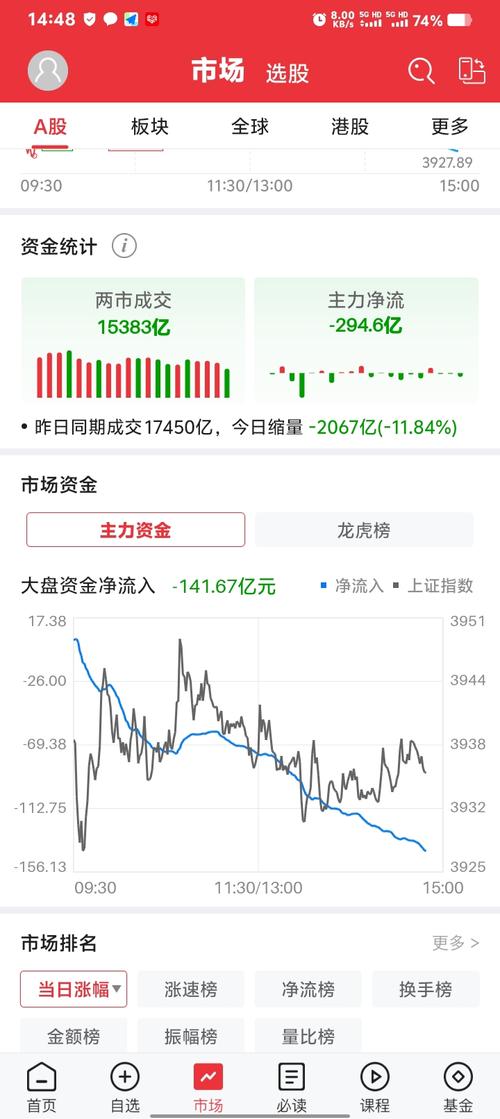The width and height of the screenshot is (500, 1119).
Task: Open the 更多 top tab
Action: pyautogui.click(x=450, y=127)
